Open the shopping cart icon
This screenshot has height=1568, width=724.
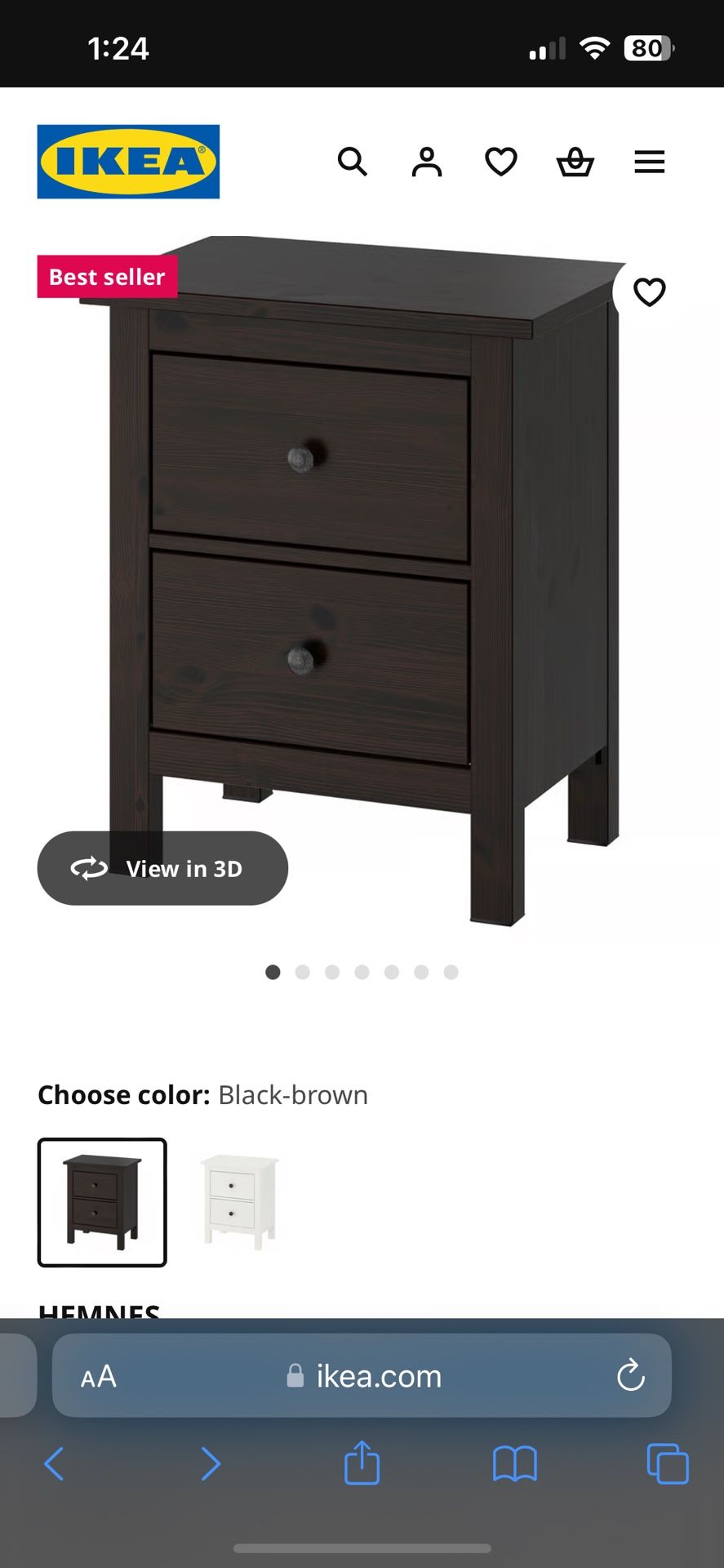pos(575,162)
